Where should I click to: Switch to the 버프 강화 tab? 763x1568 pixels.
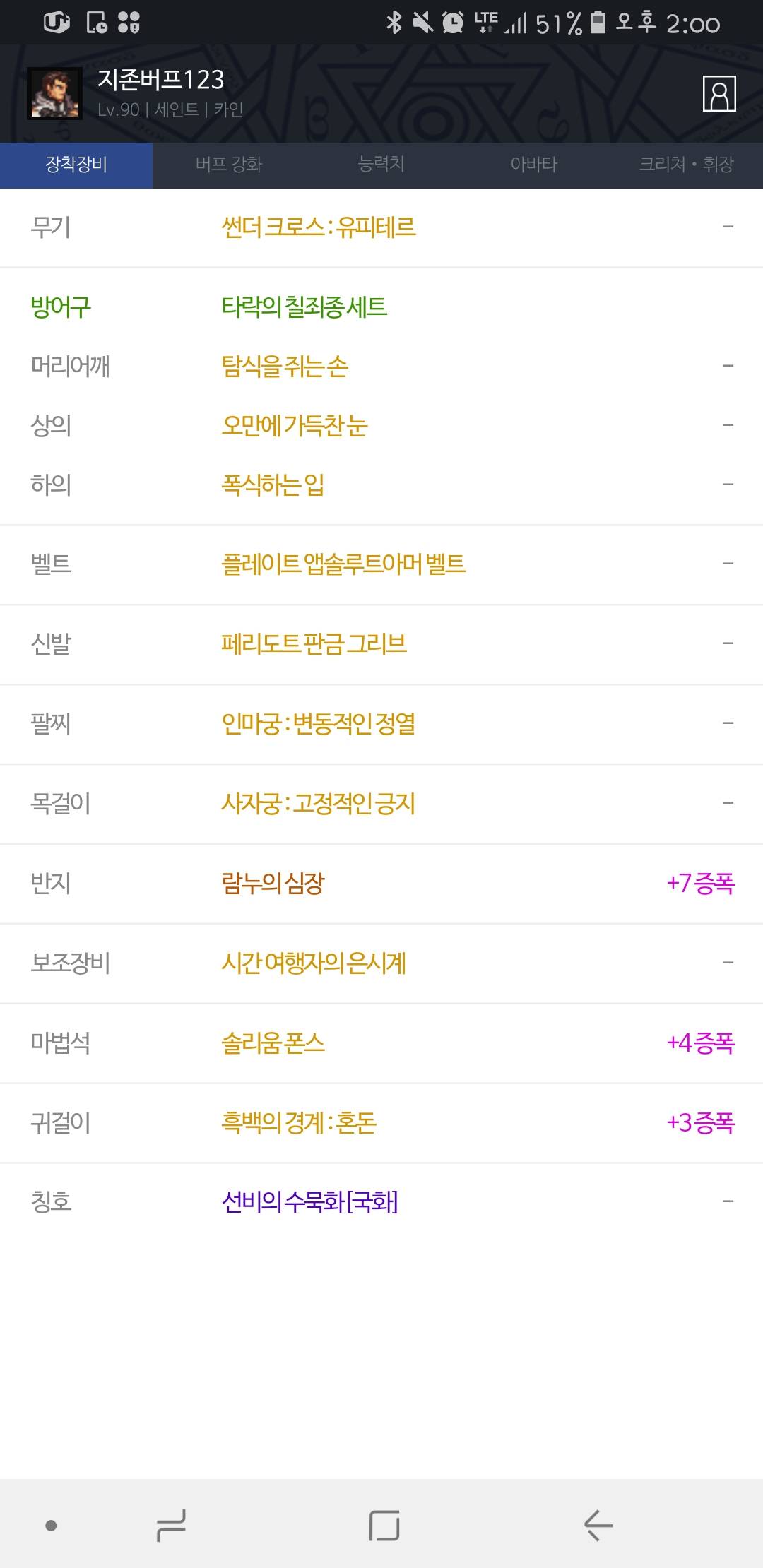pos(229,165)
